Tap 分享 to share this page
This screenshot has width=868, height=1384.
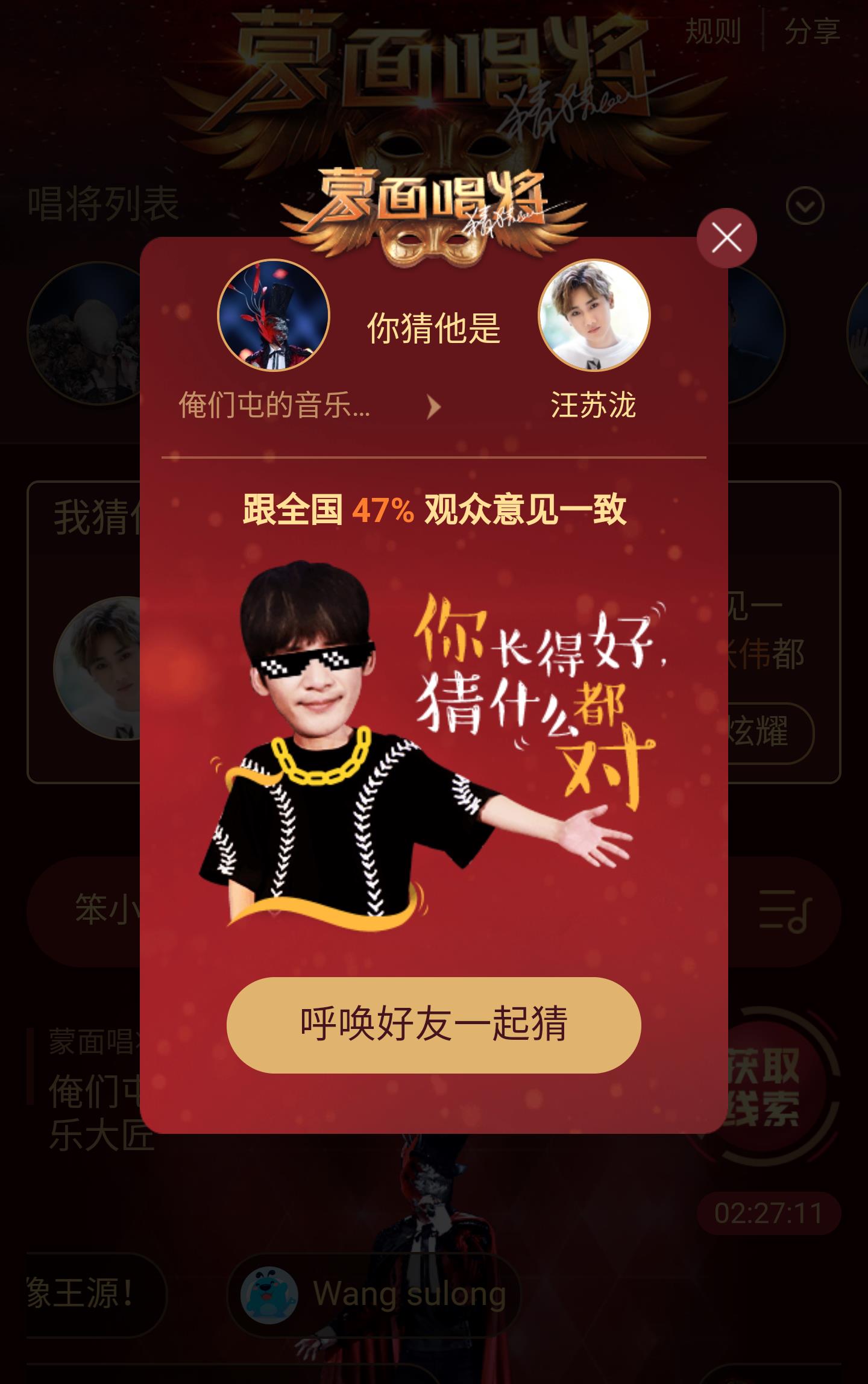coord(811,30)
